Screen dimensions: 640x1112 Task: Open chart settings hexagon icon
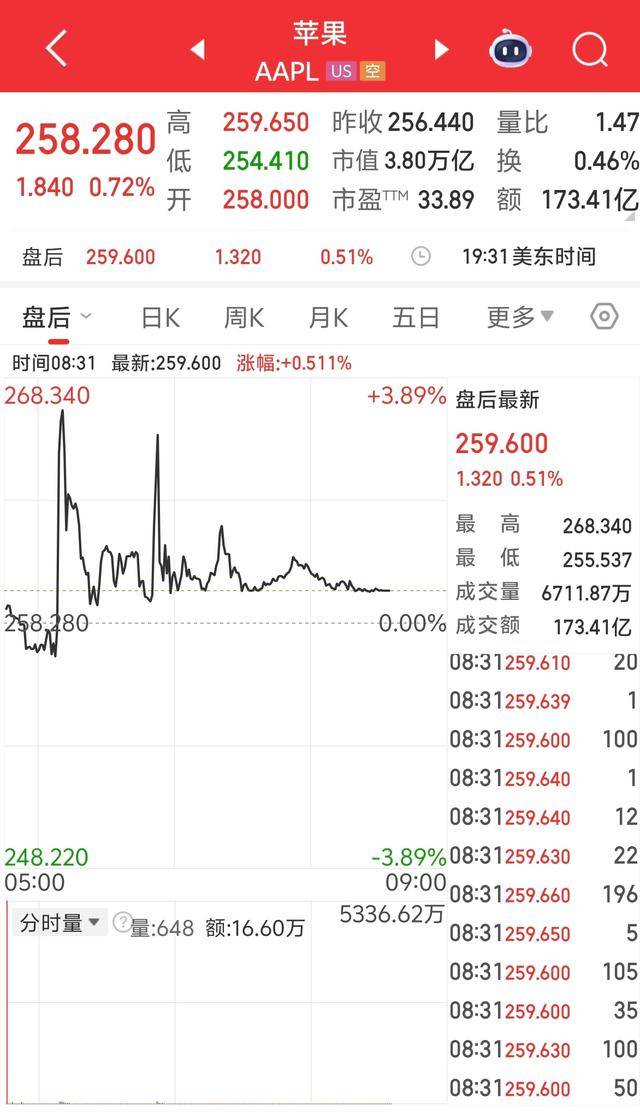pos(604,318)
